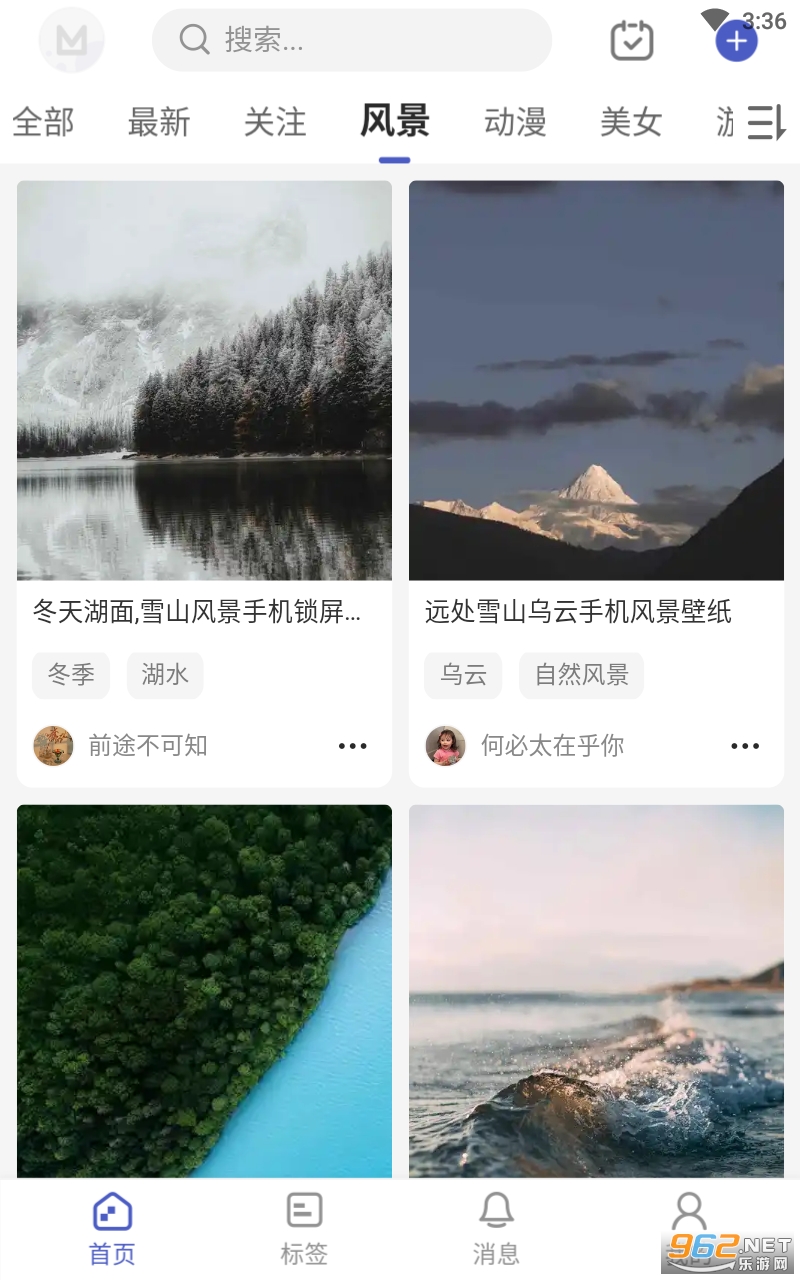800x1280 pixels.
Task: View the green forest and river wallpaper
Action: tap(204, 990)
